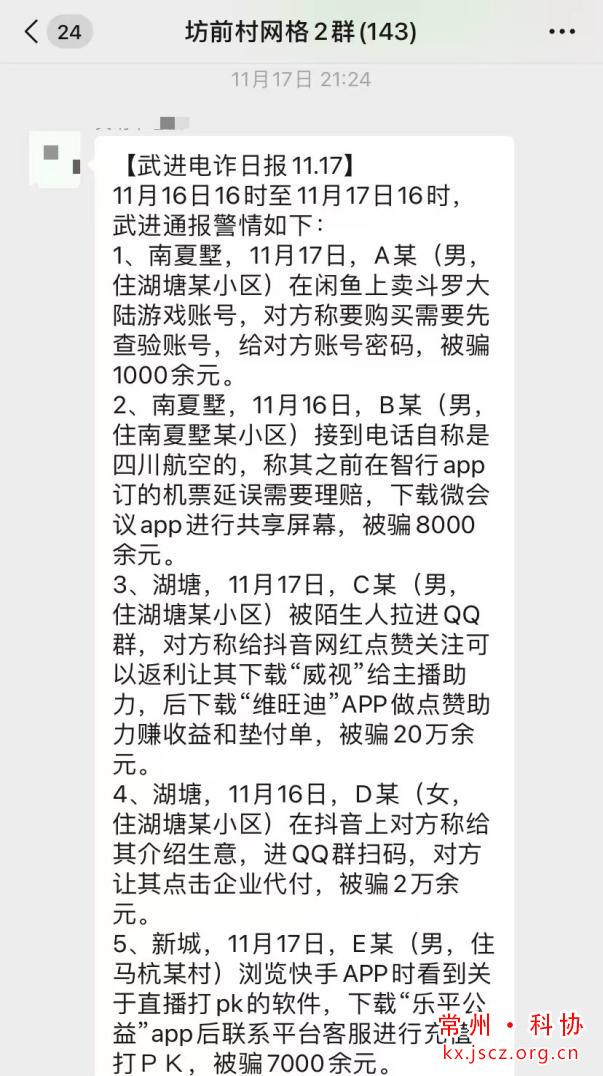The width and height of the screenshot is (603, 1076).
Task: Open the group chat overflow menu
Action: coord(562,32)
